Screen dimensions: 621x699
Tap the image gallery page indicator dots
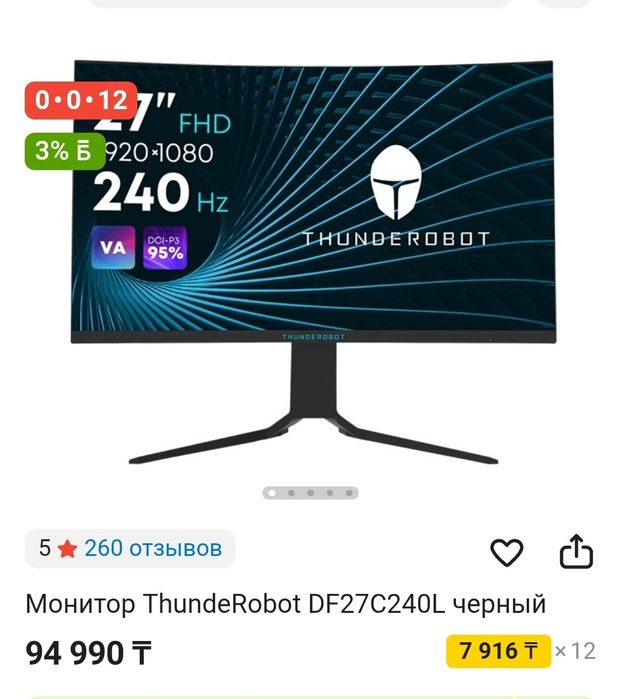[x=310, y=492]
